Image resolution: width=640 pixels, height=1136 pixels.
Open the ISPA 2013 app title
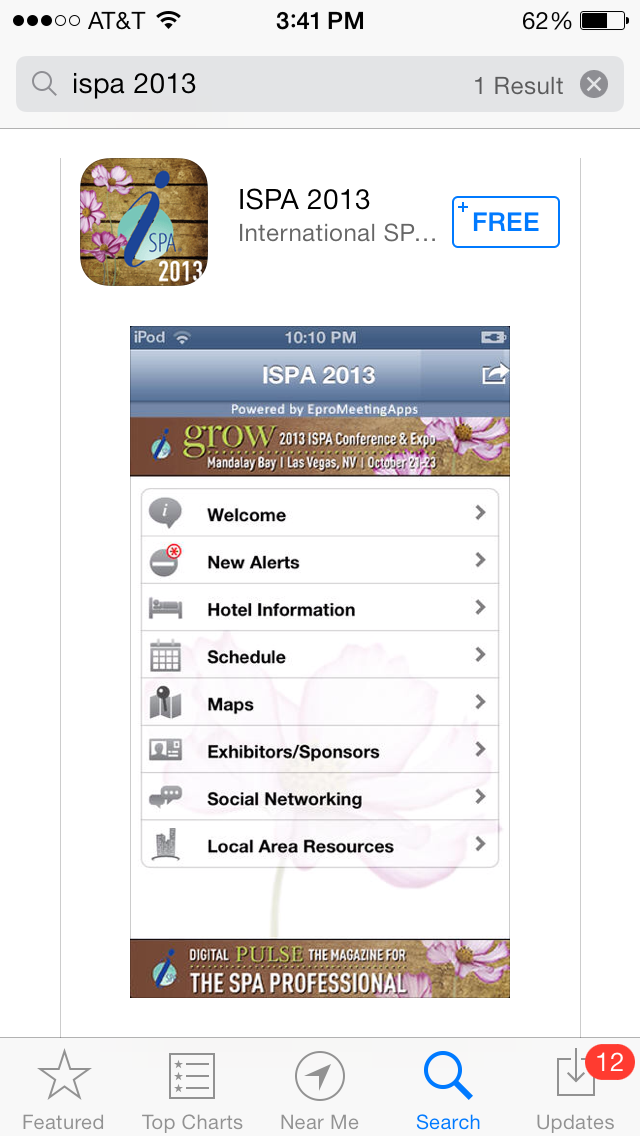tap(304, 200)
